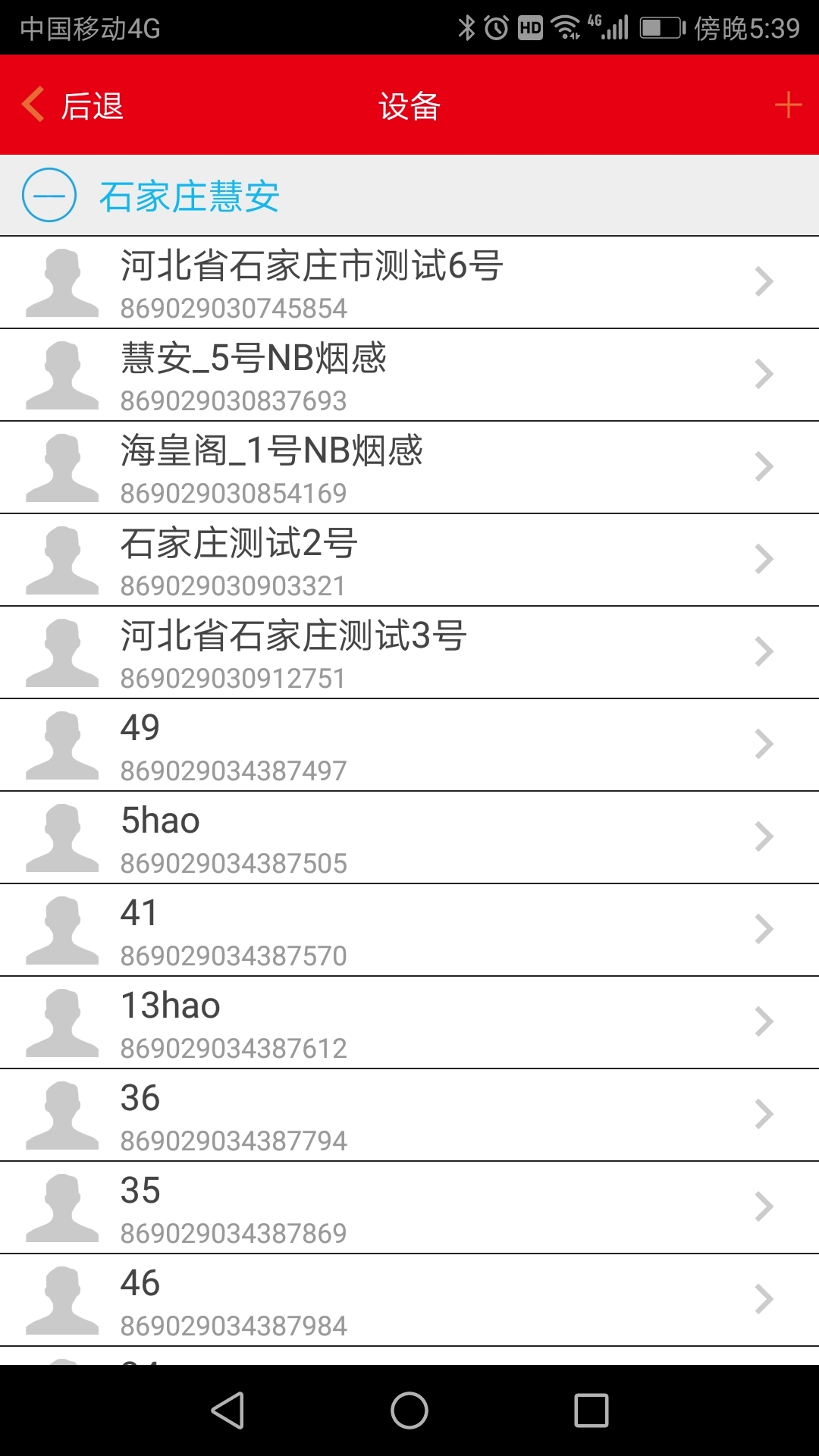Select the device named 35
Viewport: 819px width, 1456px height.
click(x=409, y=1208)
